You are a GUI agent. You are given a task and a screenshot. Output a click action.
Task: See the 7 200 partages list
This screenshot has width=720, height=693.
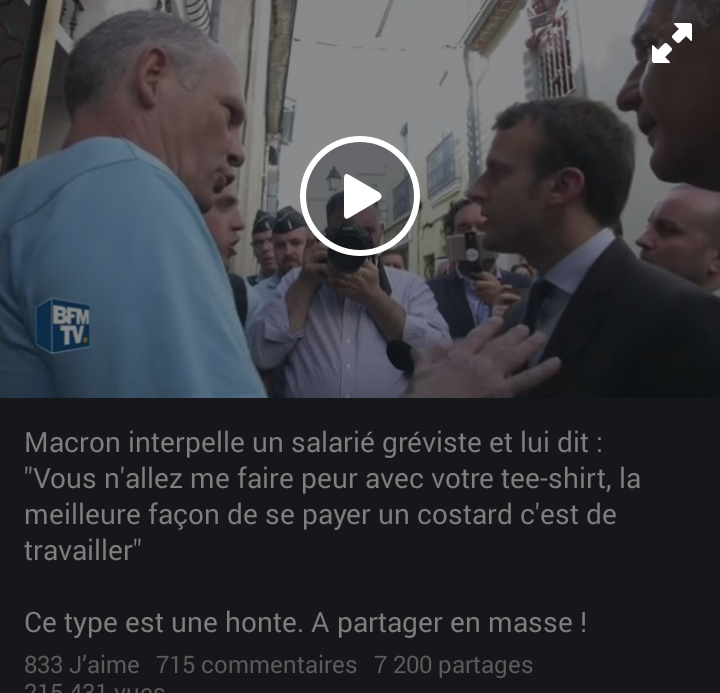click(453, 665)
